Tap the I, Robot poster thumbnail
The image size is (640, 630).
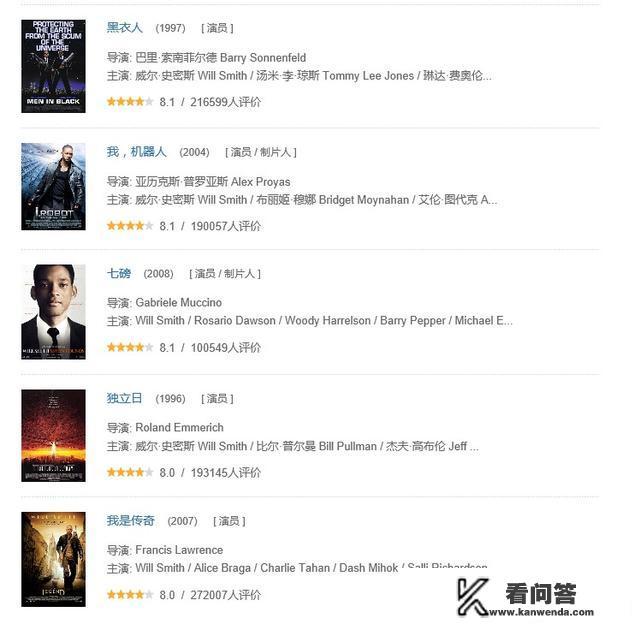[x=53, y=187]
